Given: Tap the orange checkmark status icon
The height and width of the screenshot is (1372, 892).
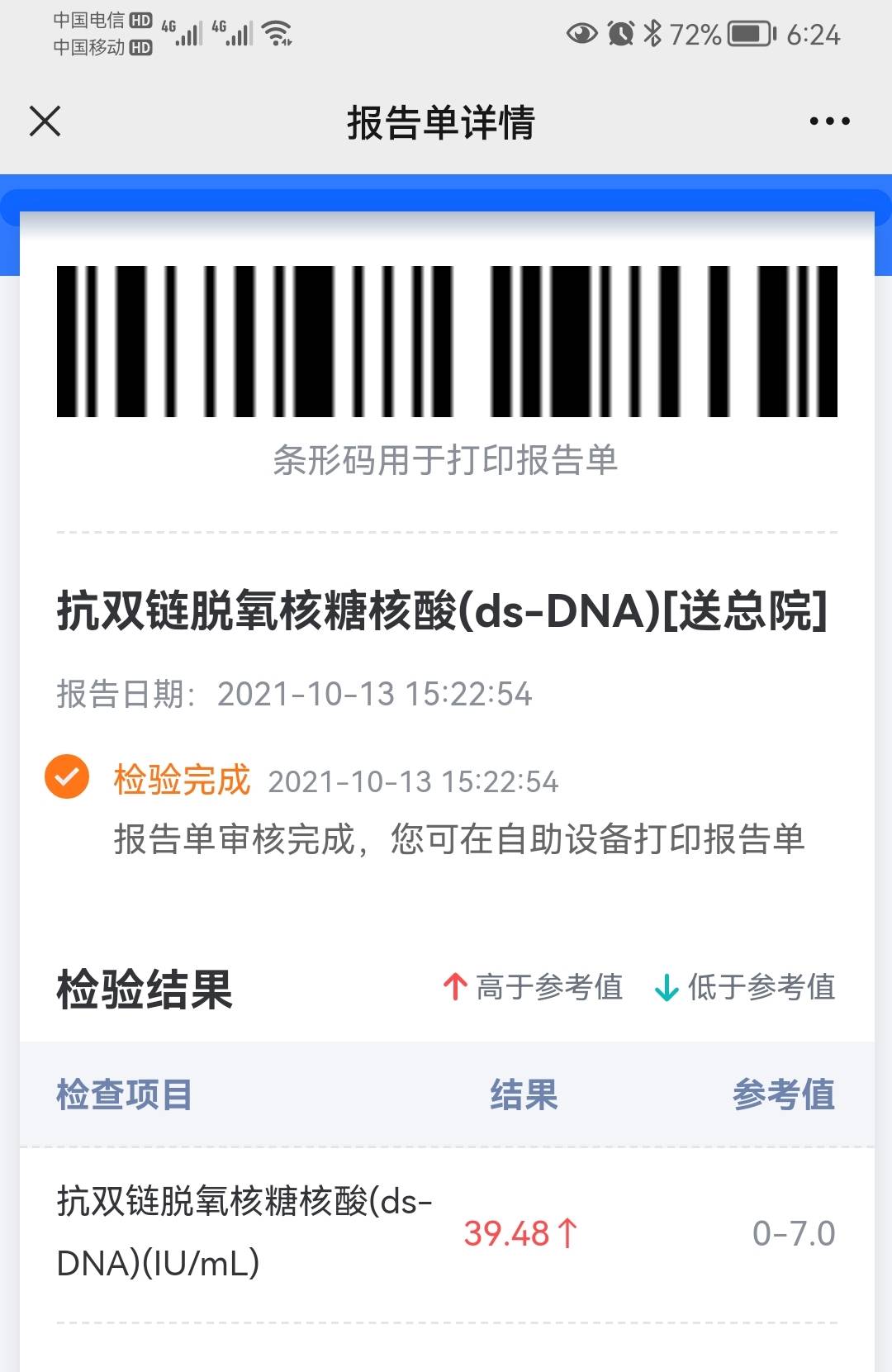Looking at the screenshot, I should (66, 777).
